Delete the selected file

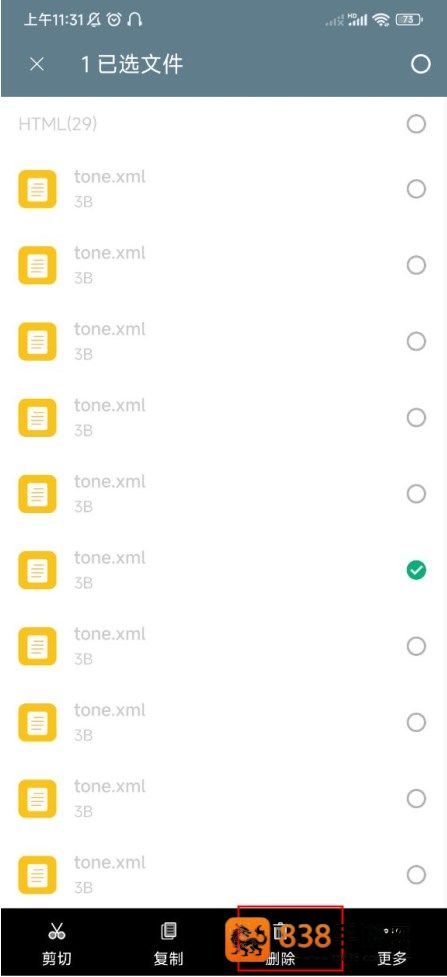click(x=280, y=943)
